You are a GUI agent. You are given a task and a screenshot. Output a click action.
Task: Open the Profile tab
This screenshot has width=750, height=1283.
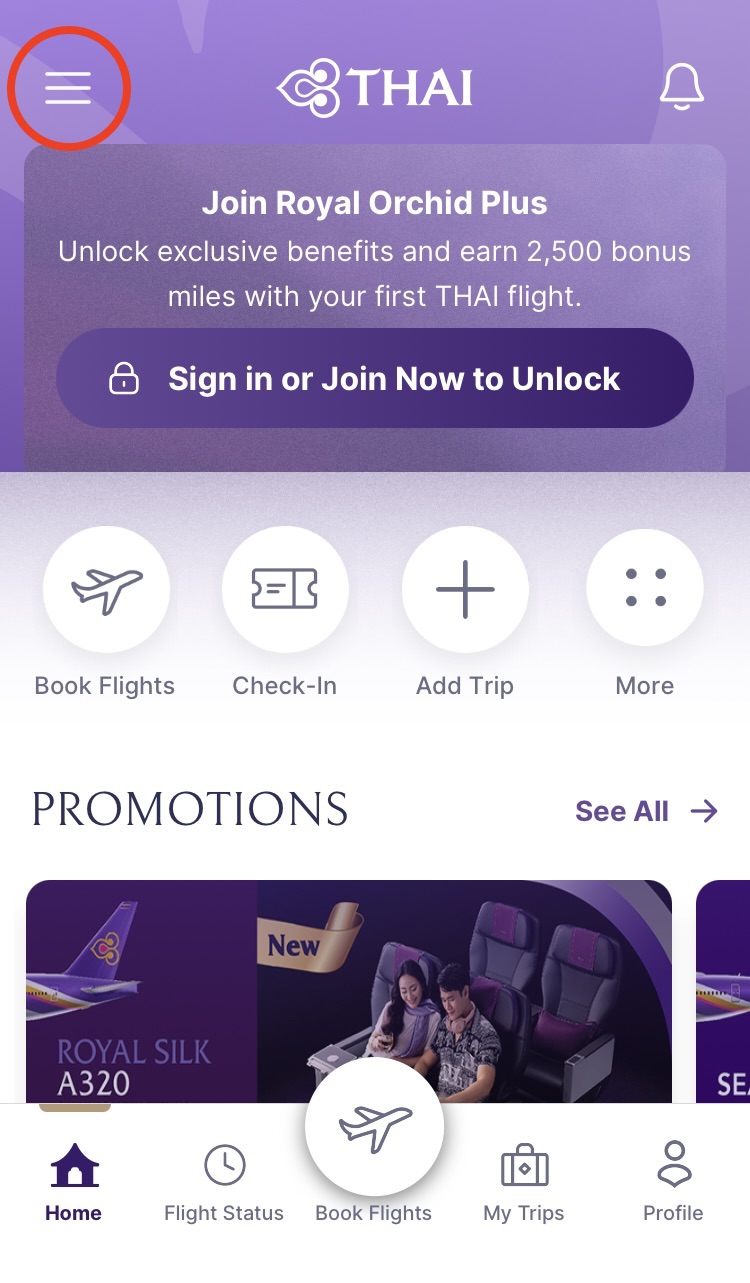tap(673, 1182)
